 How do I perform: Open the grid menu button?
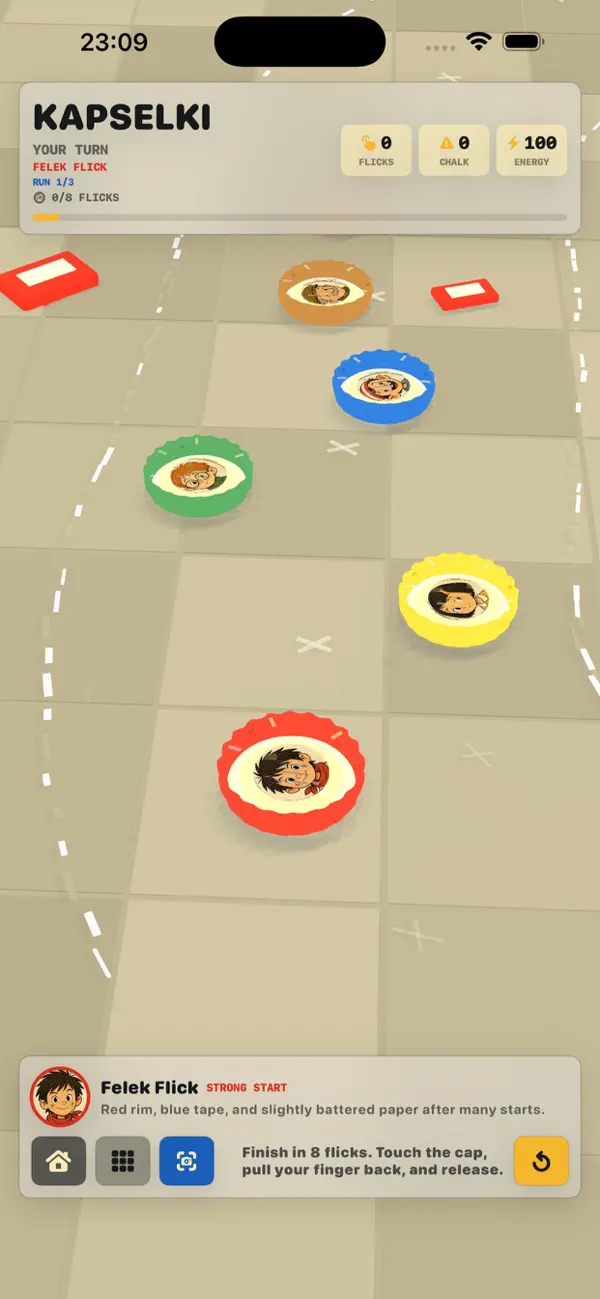123,1161
